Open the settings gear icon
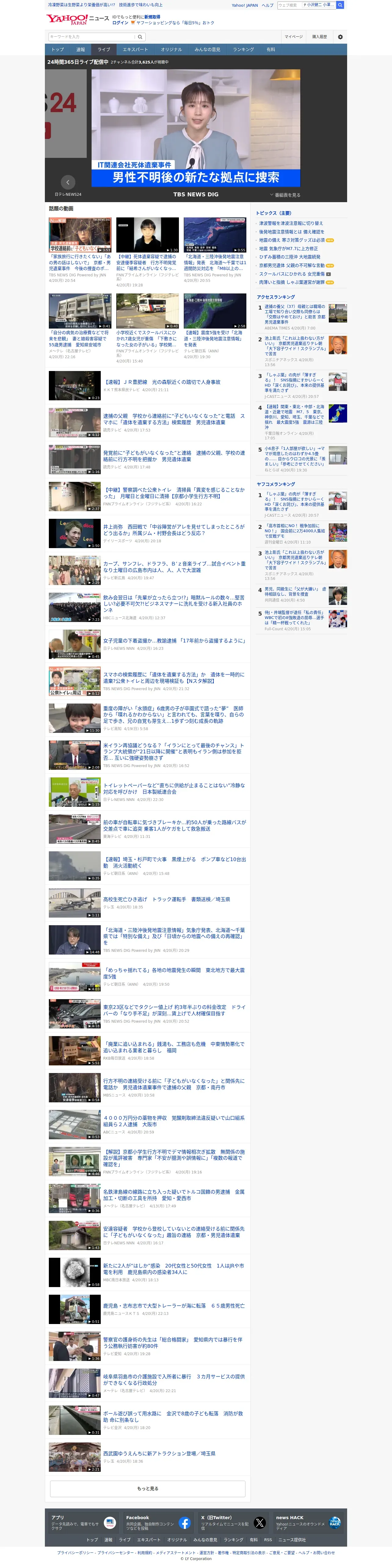The image size is (392, 1568). (x=340, y=37)
